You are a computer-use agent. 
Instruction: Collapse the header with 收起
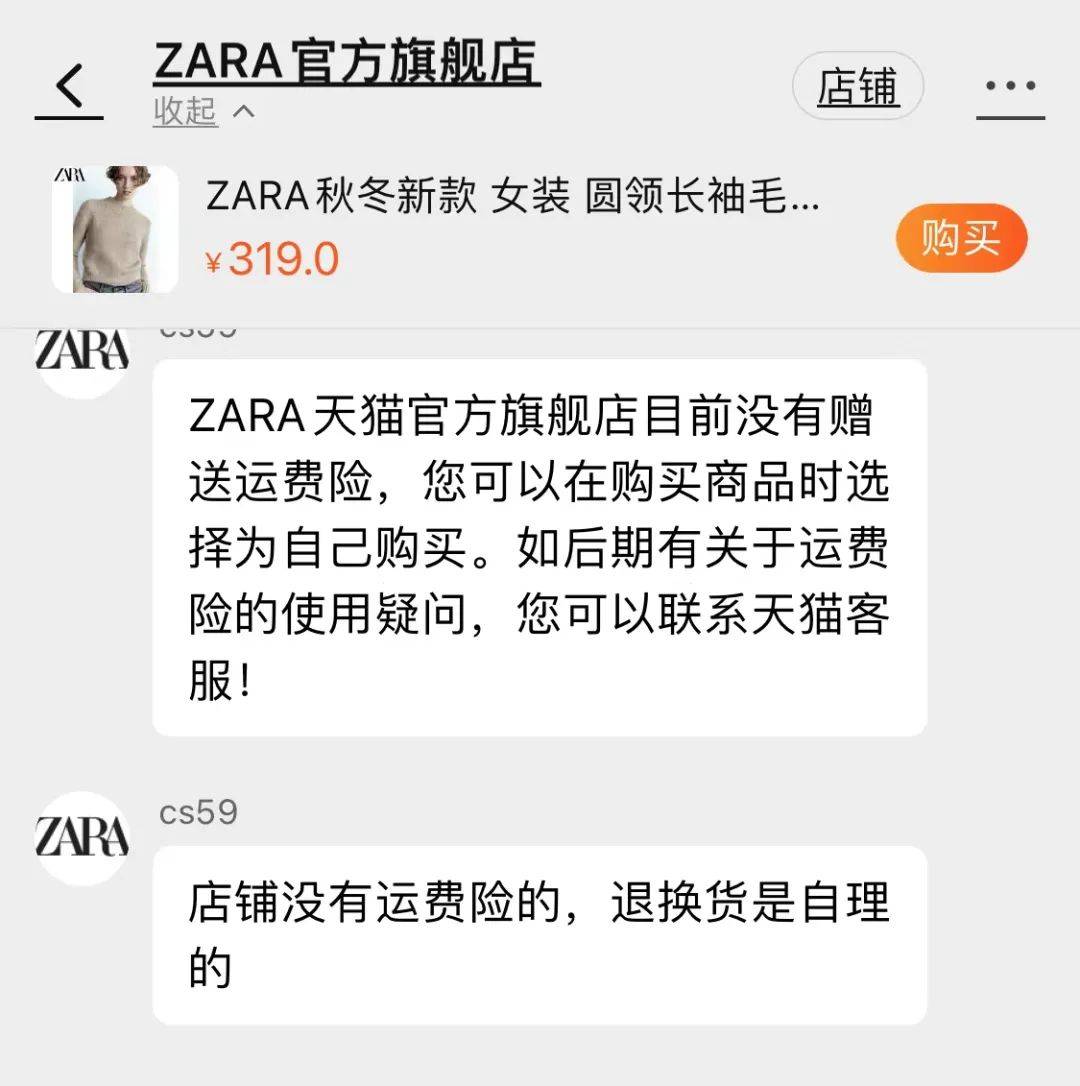(x=203, y=111)
